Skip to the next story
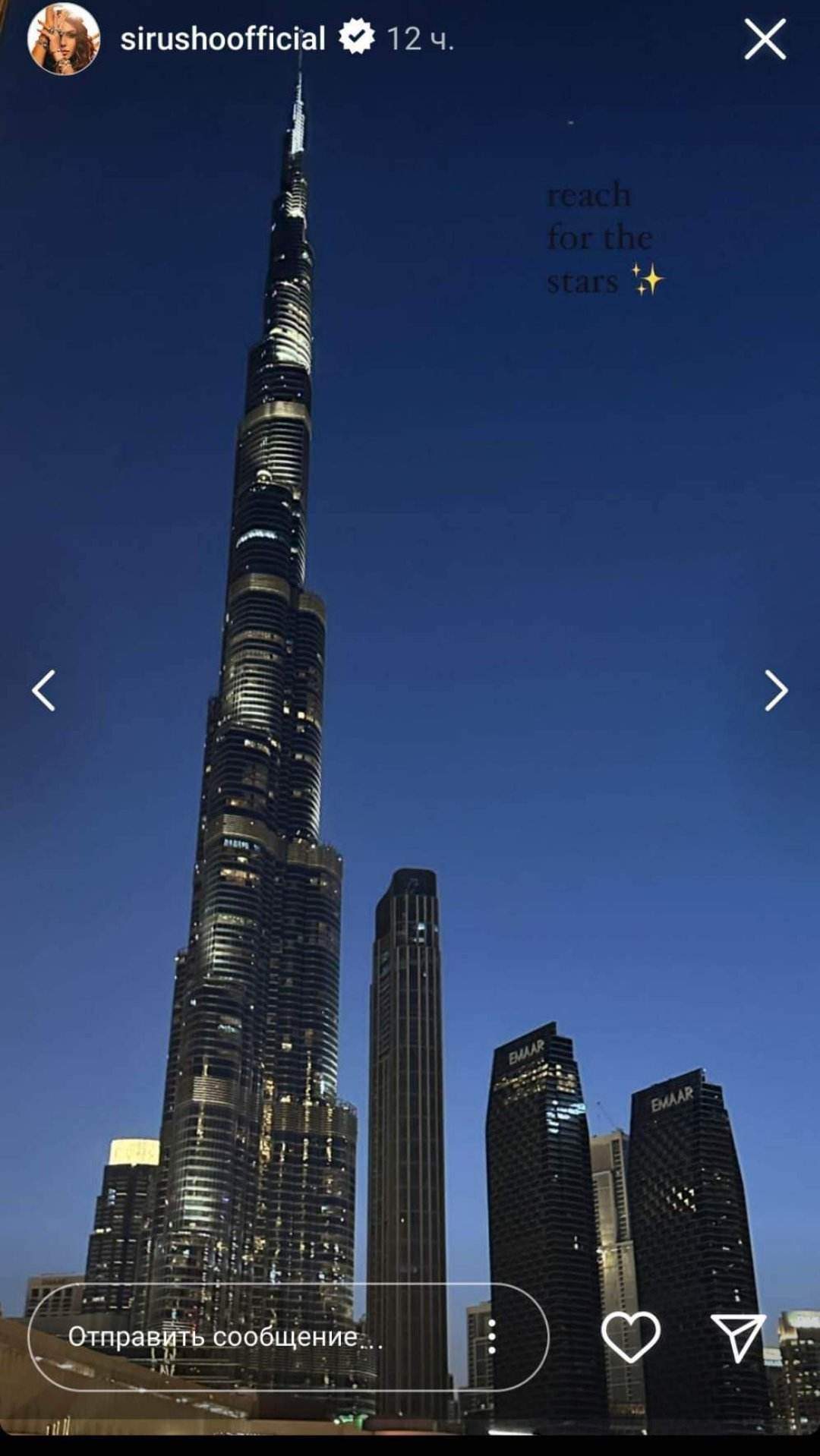 click(775, 690)
